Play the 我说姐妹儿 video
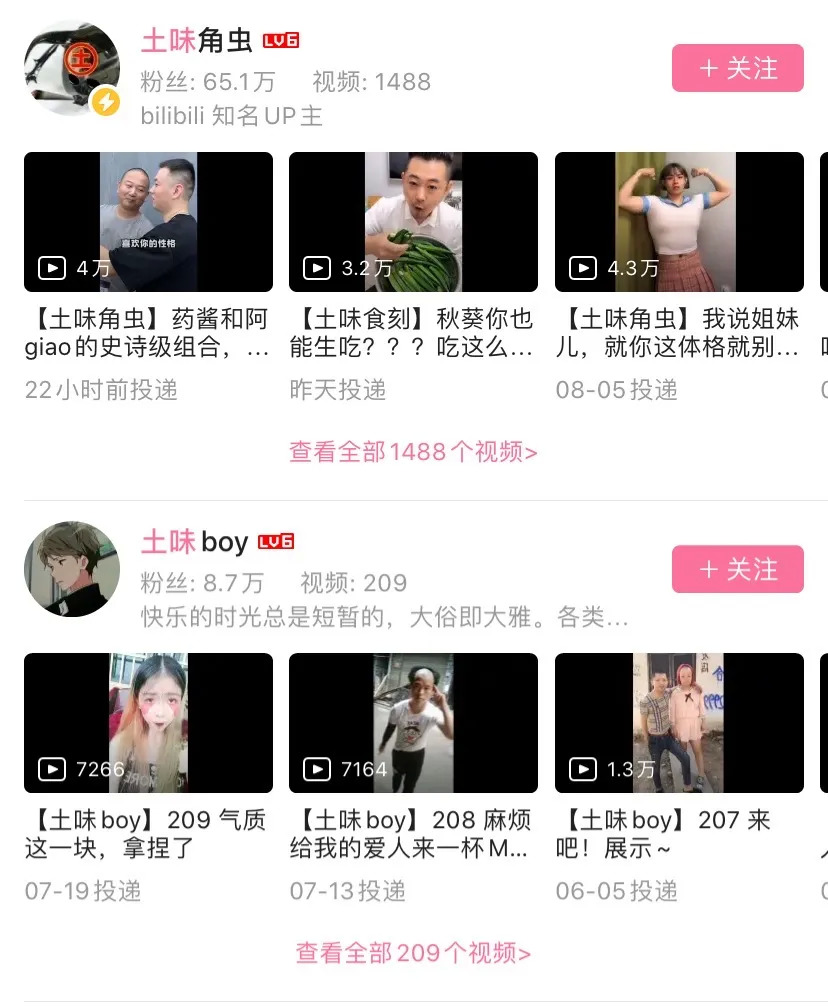 (679, 222)
